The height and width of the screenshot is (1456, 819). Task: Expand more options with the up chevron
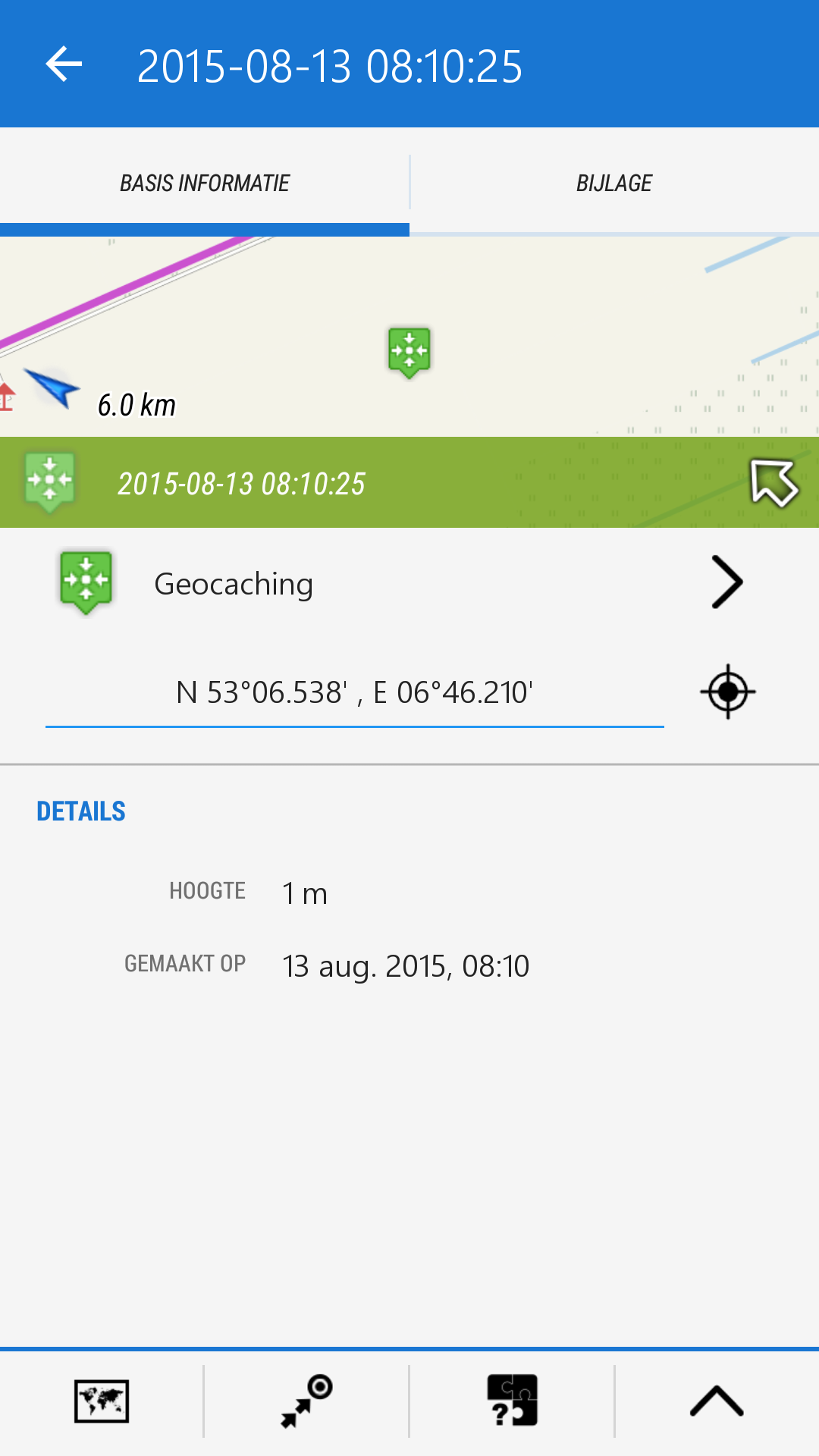[717, 1401]
